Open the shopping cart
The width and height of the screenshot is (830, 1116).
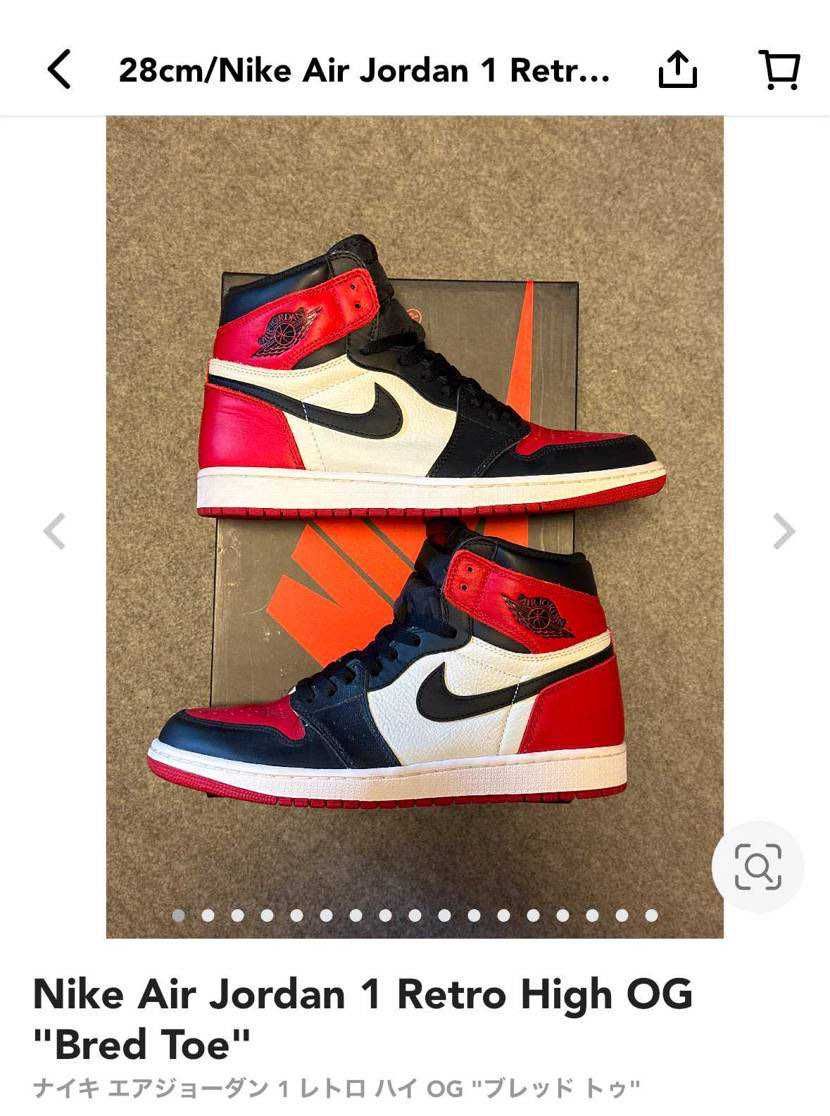click(x=779, y=70)
